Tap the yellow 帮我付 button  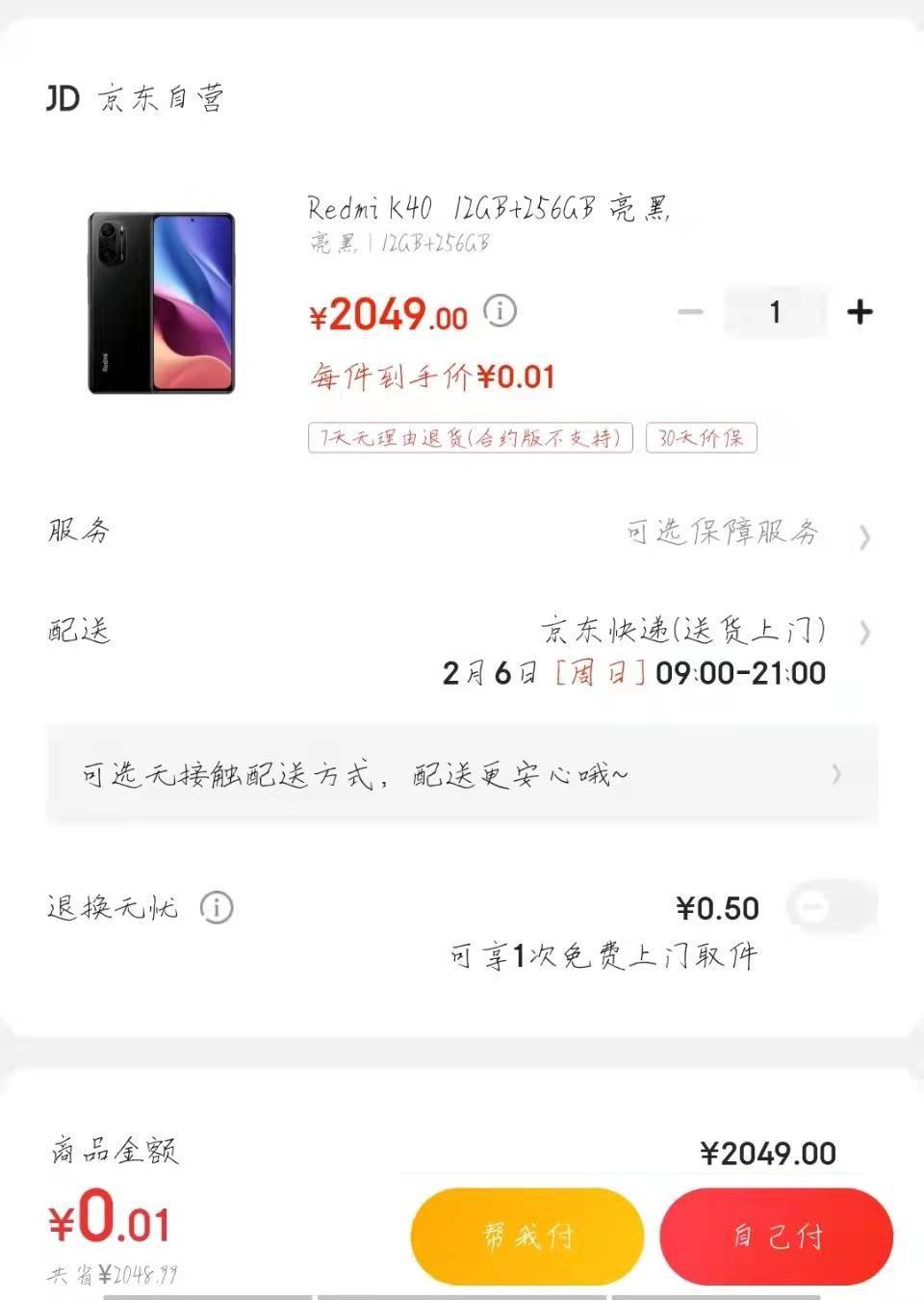pos(526,1235)
